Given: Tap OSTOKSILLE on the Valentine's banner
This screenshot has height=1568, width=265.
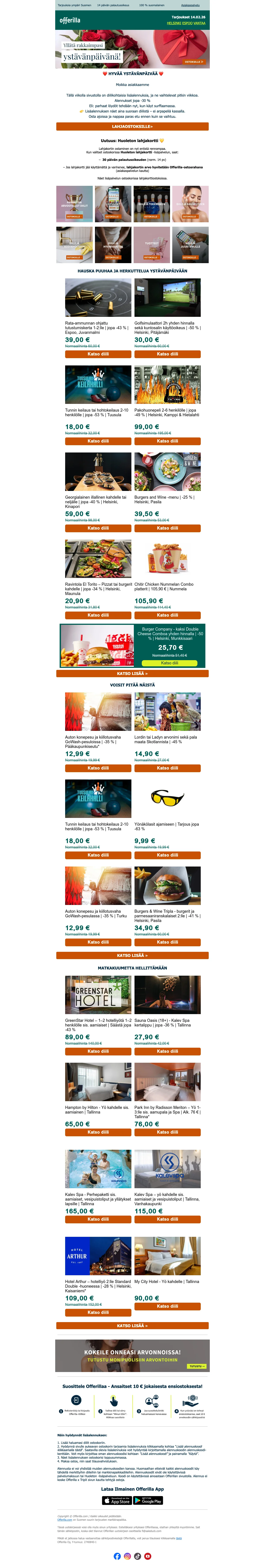Looking at the screenshot, I should (x=193, y=61).
